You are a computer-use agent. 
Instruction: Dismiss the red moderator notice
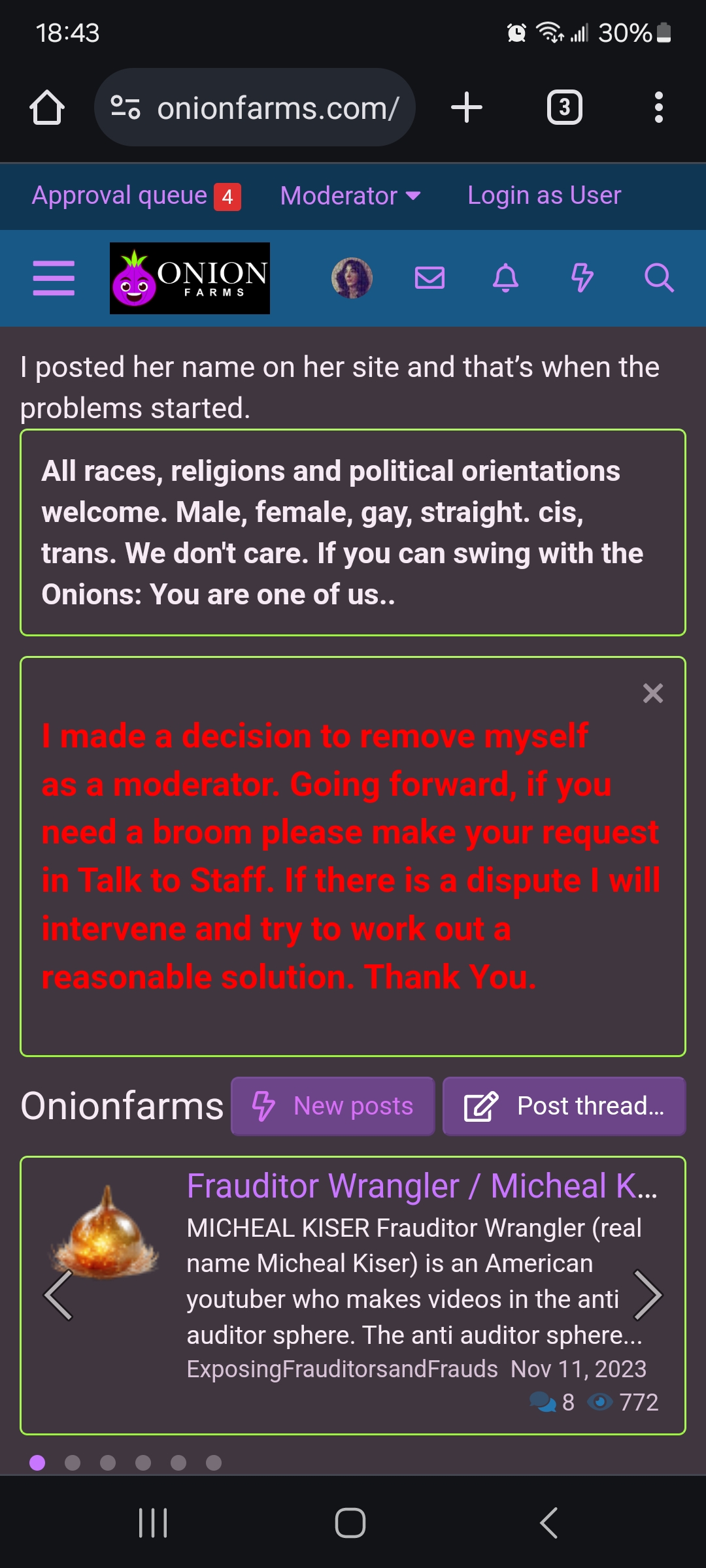653,693
